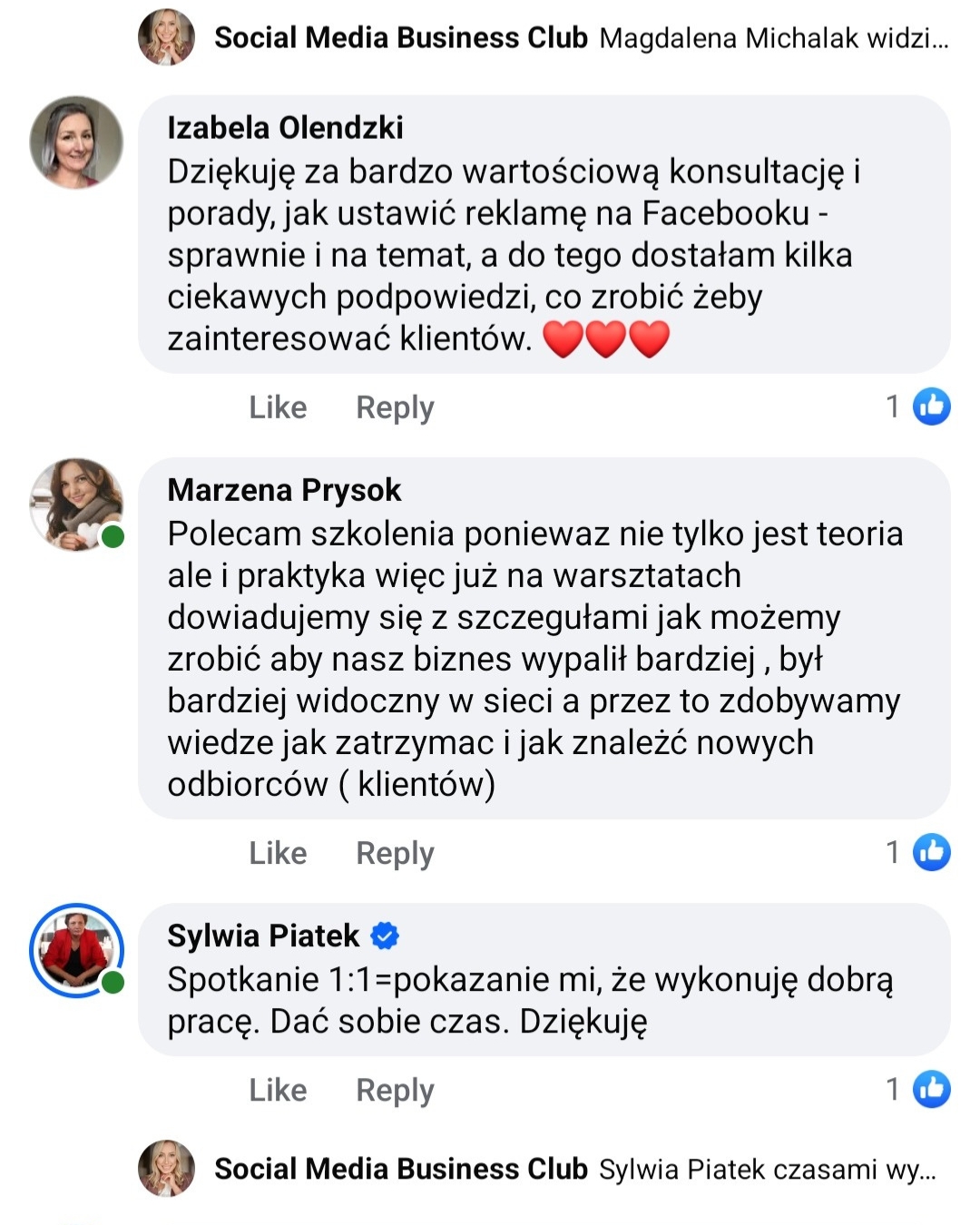Reply to Marzena Prysok's comment
This screenshot has width=980, height=1225.
pyautogui.click(x=395, y=853)
